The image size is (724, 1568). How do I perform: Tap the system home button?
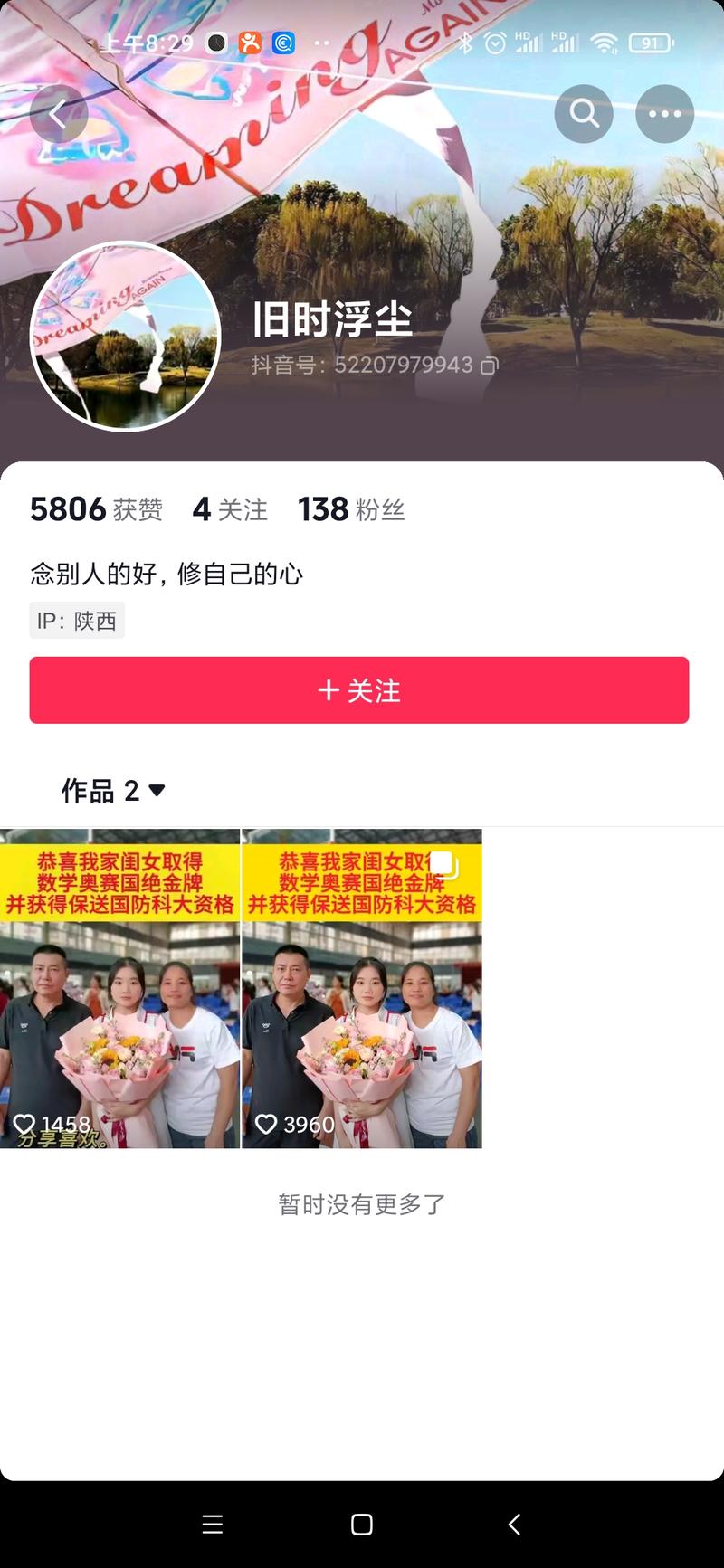(362, 1525)
